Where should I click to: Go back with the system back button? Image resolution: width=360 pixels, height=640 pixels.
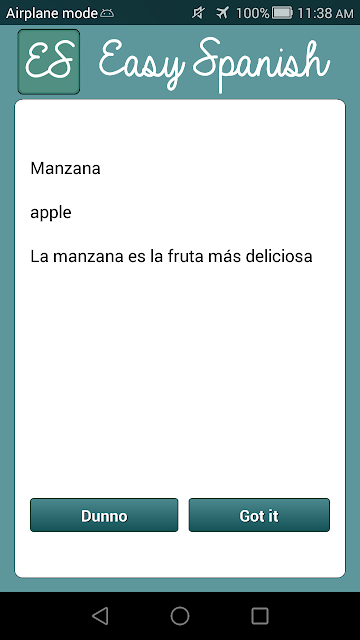pyautogui.click(x=100, y=616)
